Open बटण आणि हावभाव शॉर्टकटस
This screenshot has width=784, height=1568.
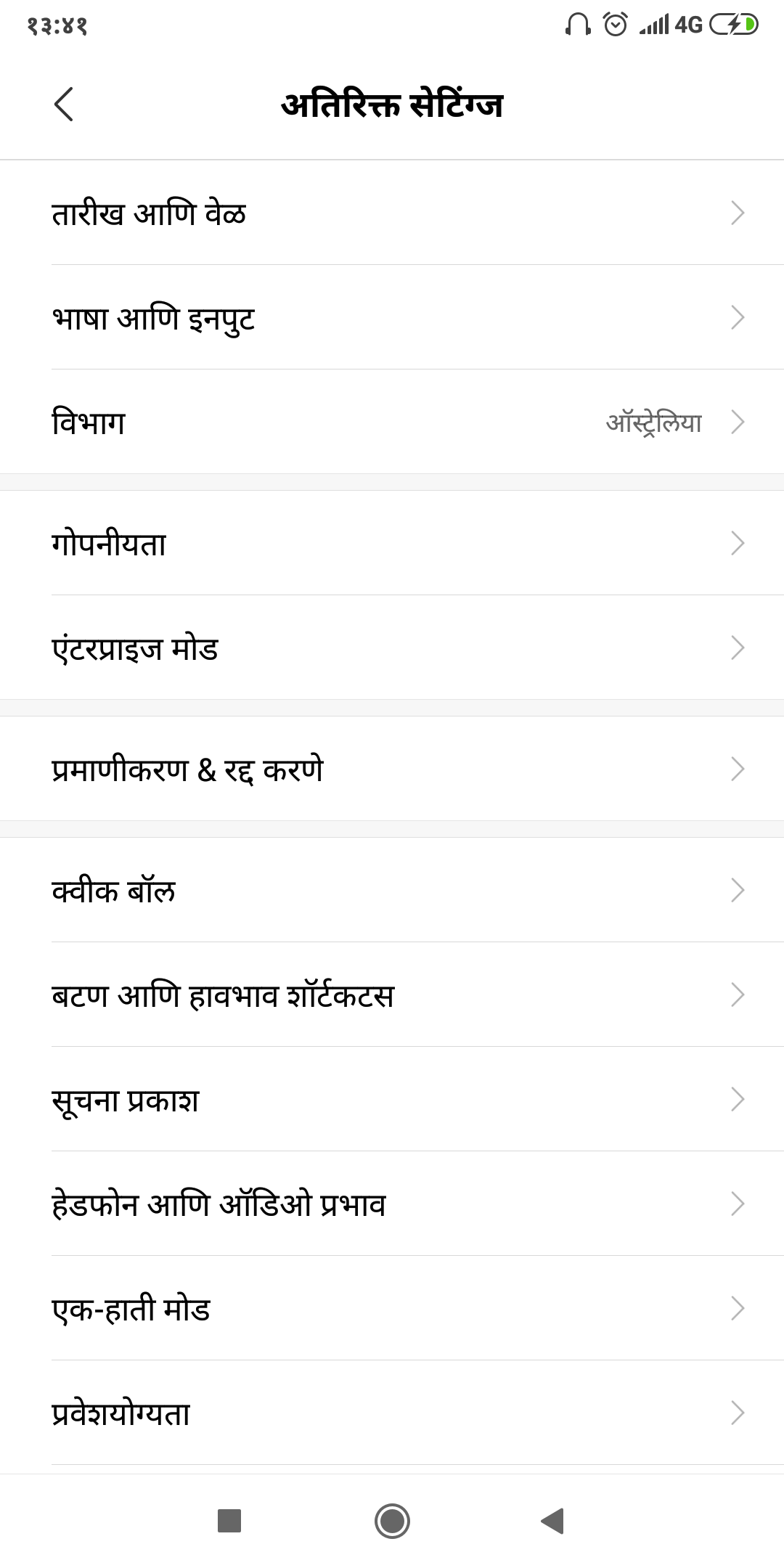coord(392,995)
